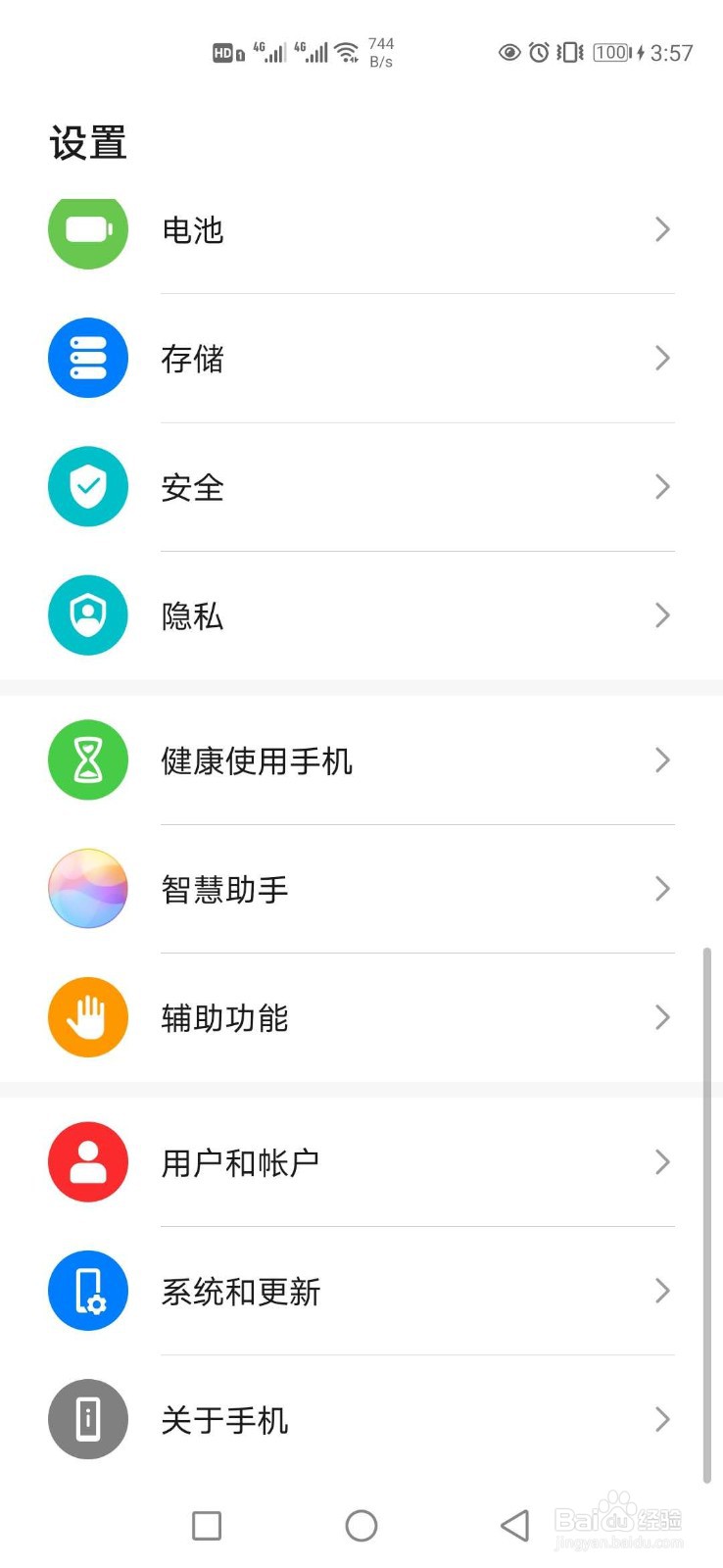723x1568 pixels.
Task: Tap the back arrow in navigation bar
Action: click(515, 1525)
